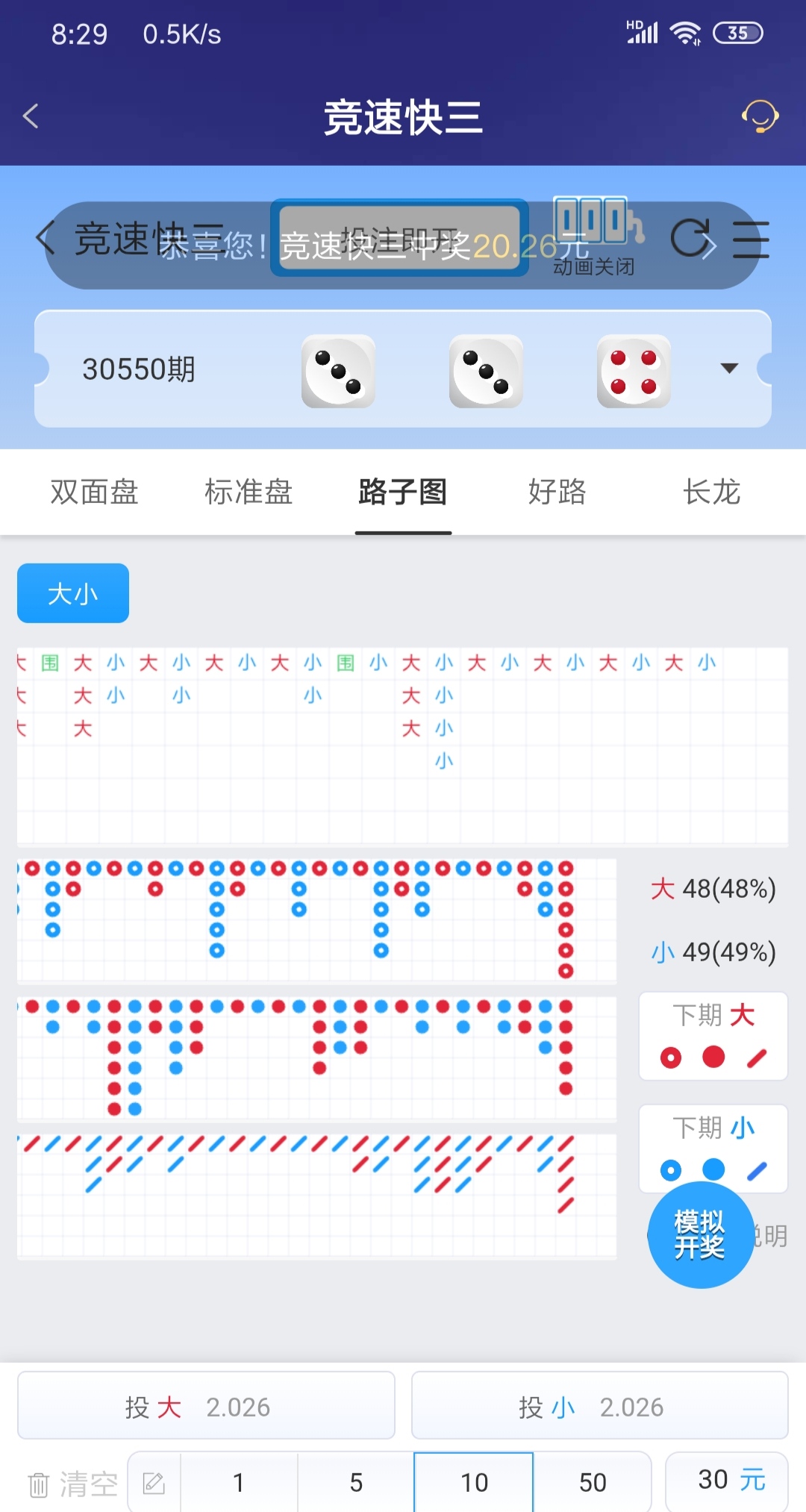Switch to the 双面盘 tab
Viewport: 806px width, 1512px height.
pyautogui.click(x=94, y=493)
